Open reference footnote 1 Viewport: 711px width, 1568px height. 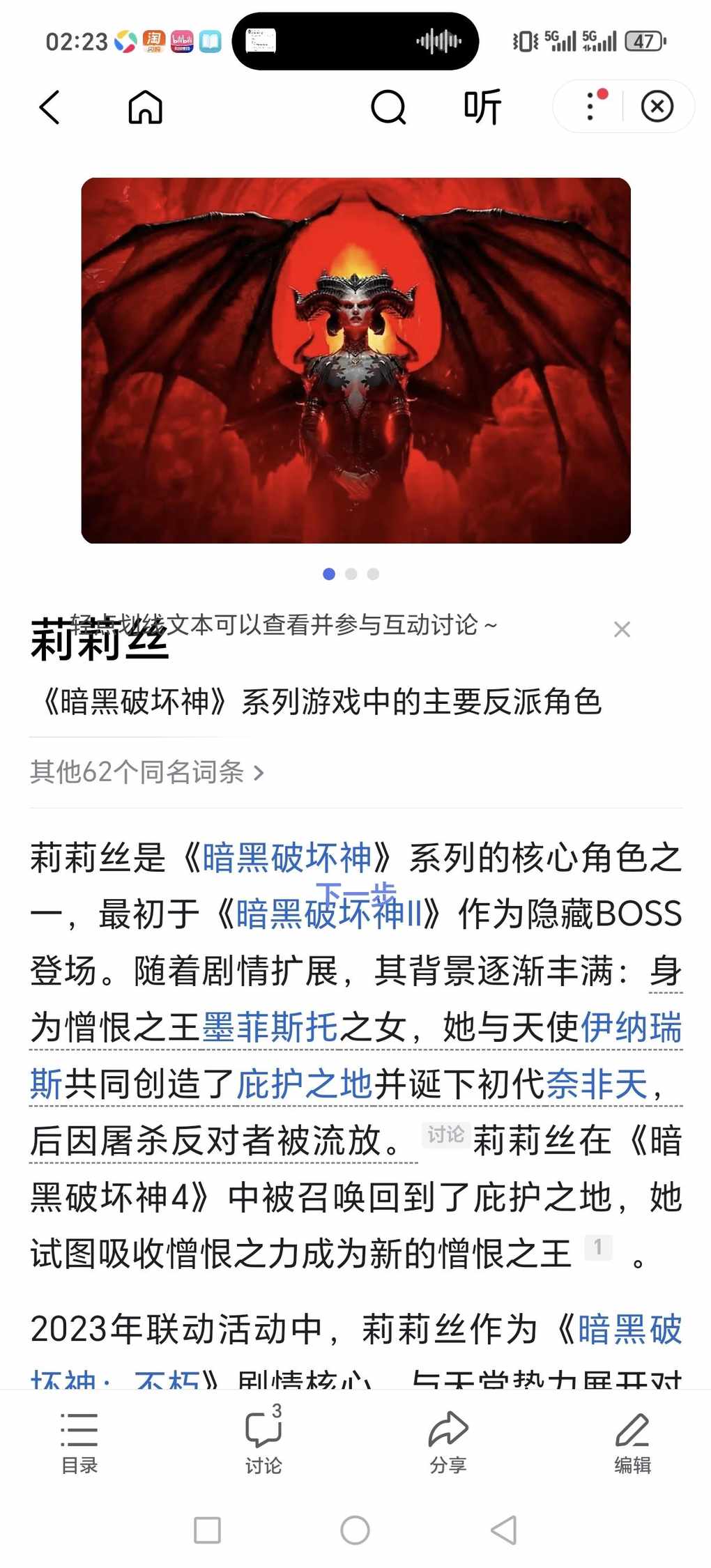coord(597,1247)
